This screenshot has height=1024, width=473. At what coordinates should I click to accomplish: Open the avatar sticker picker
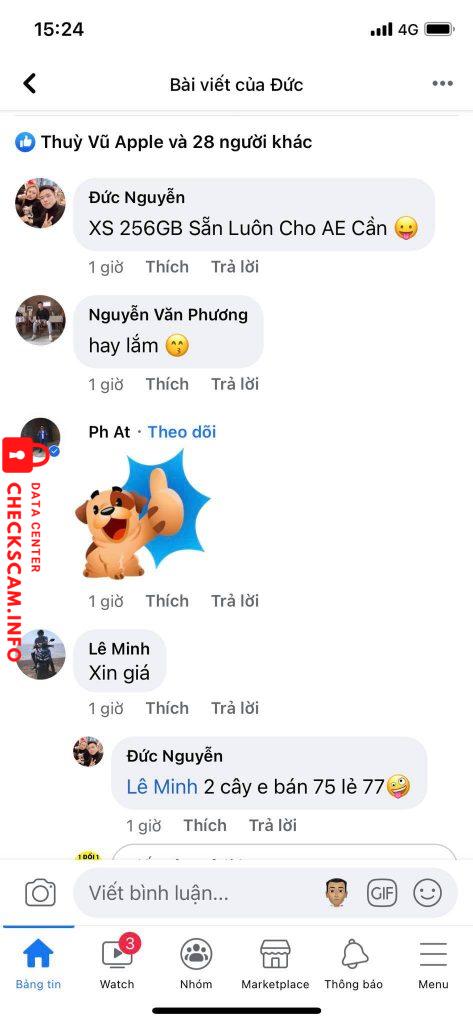(336, 893)
